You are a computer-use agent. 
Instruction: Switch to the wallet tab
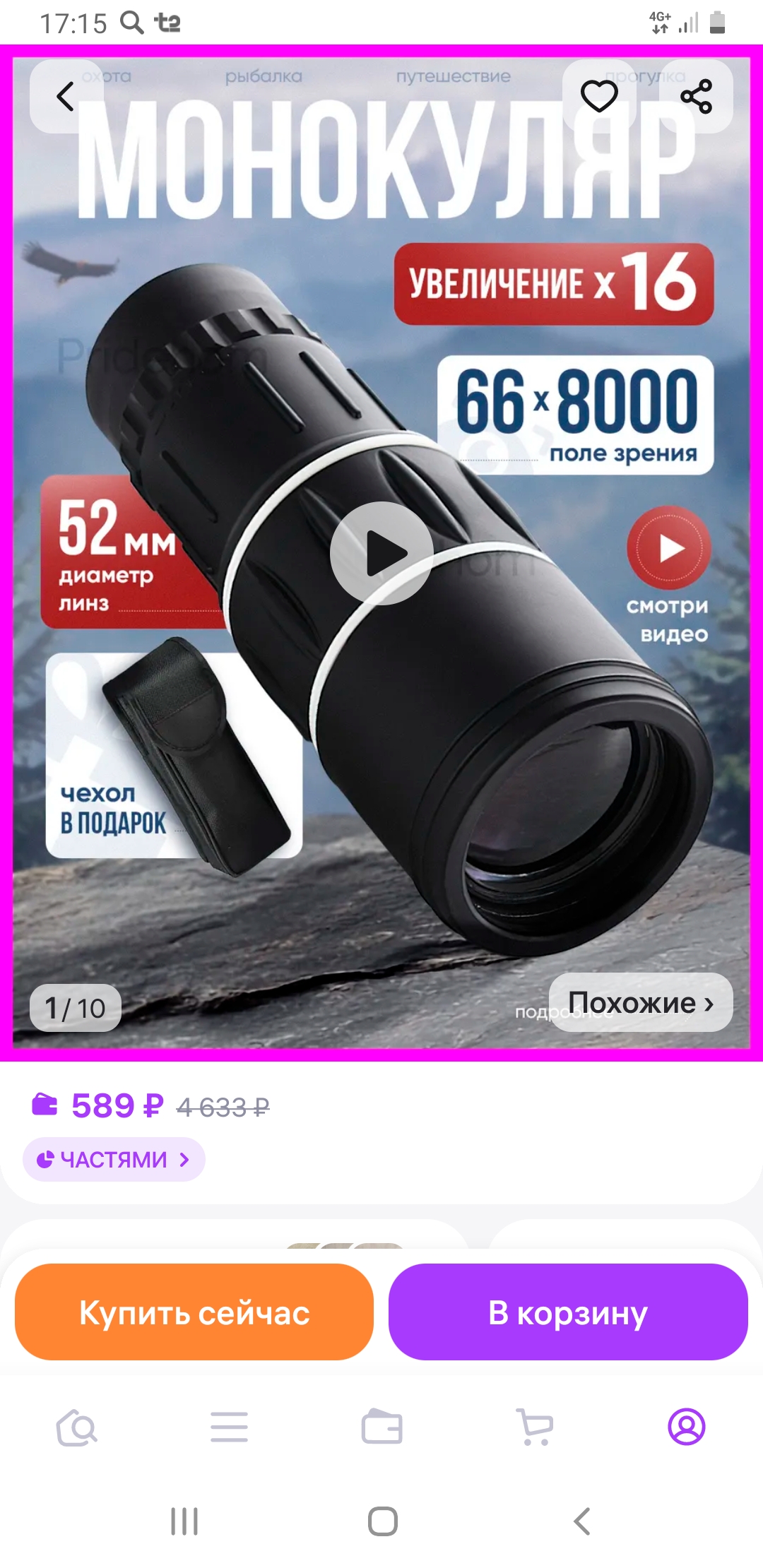click(381, 1427)
